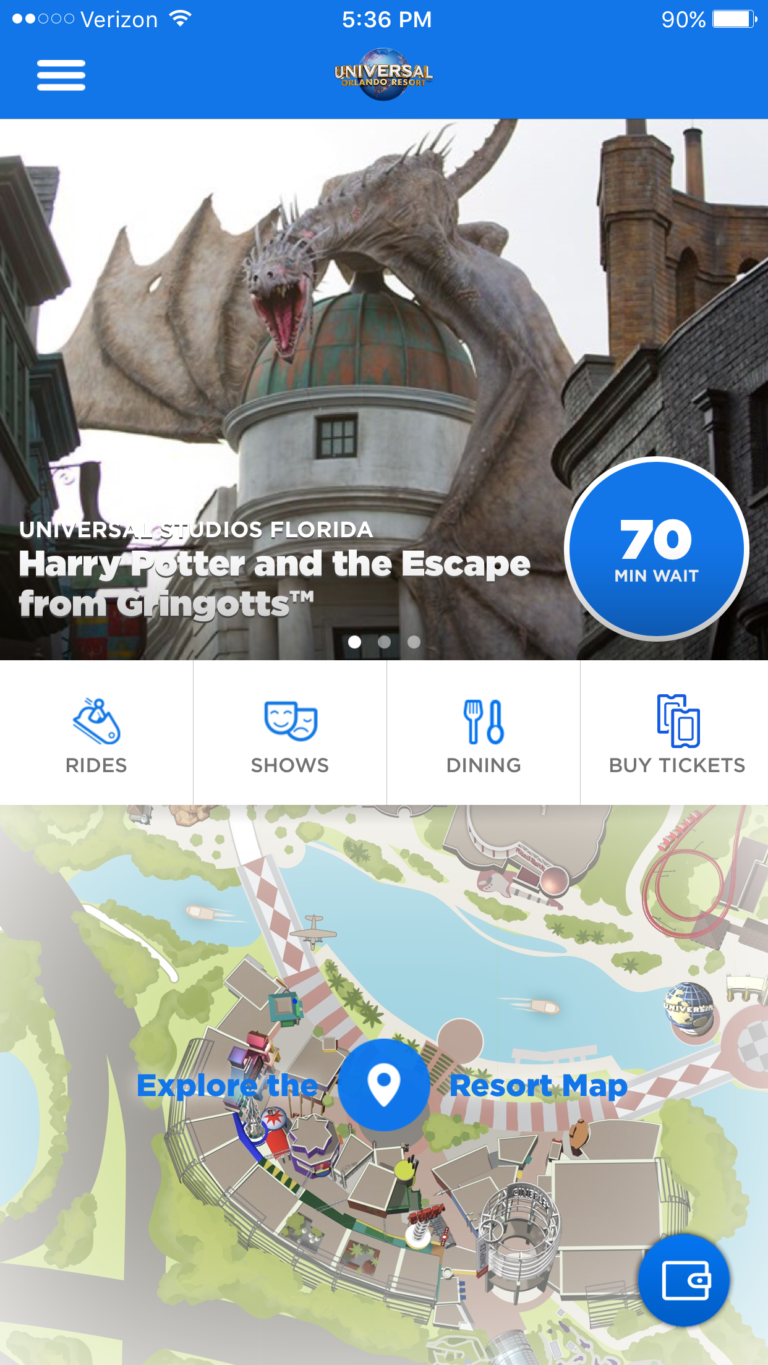768x1365 pixels.
Task: View the 70 min wait details
Action: pos(656,549)
